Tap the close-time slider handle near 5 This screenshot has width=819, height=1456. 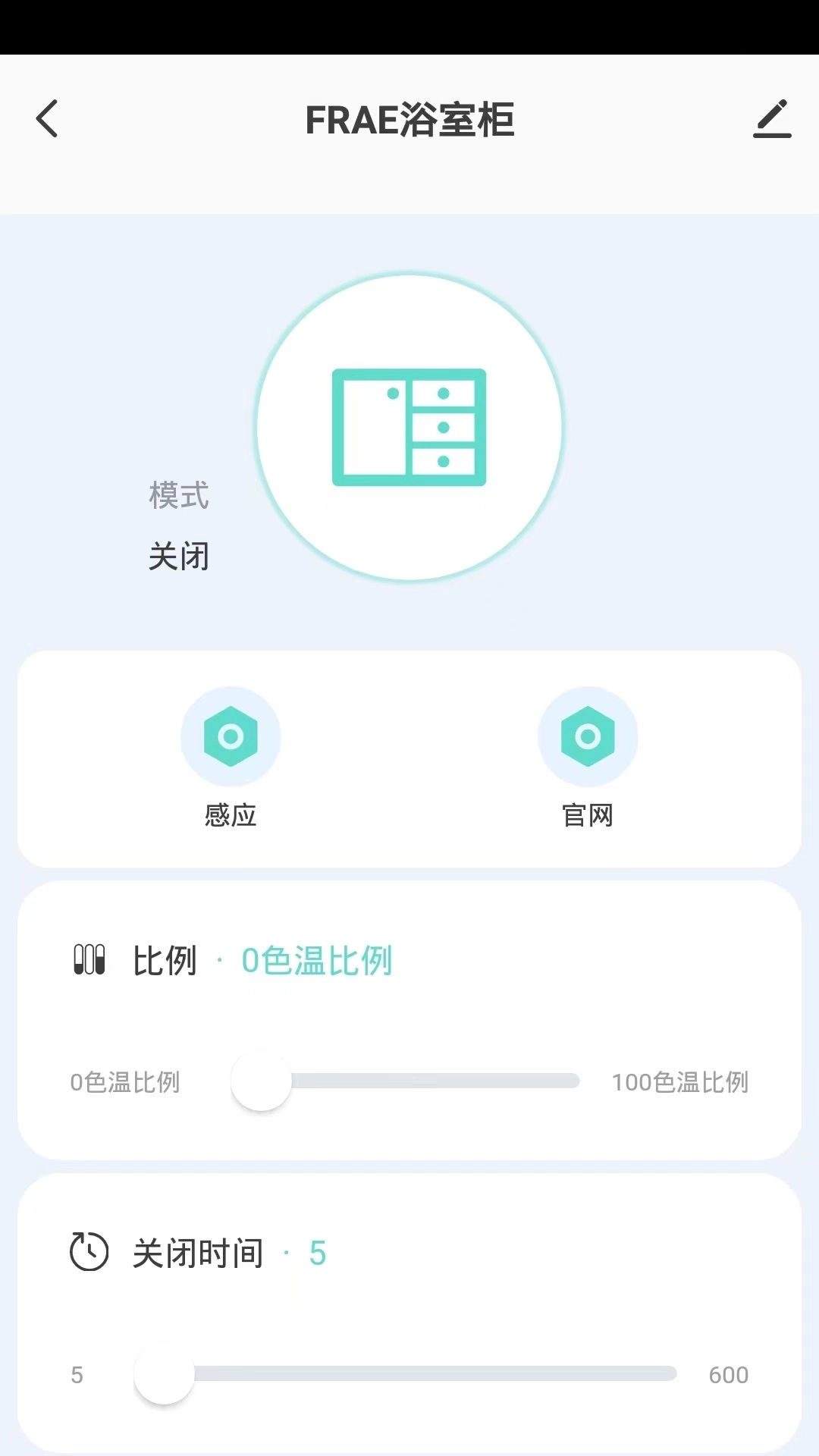(164, 1374)
